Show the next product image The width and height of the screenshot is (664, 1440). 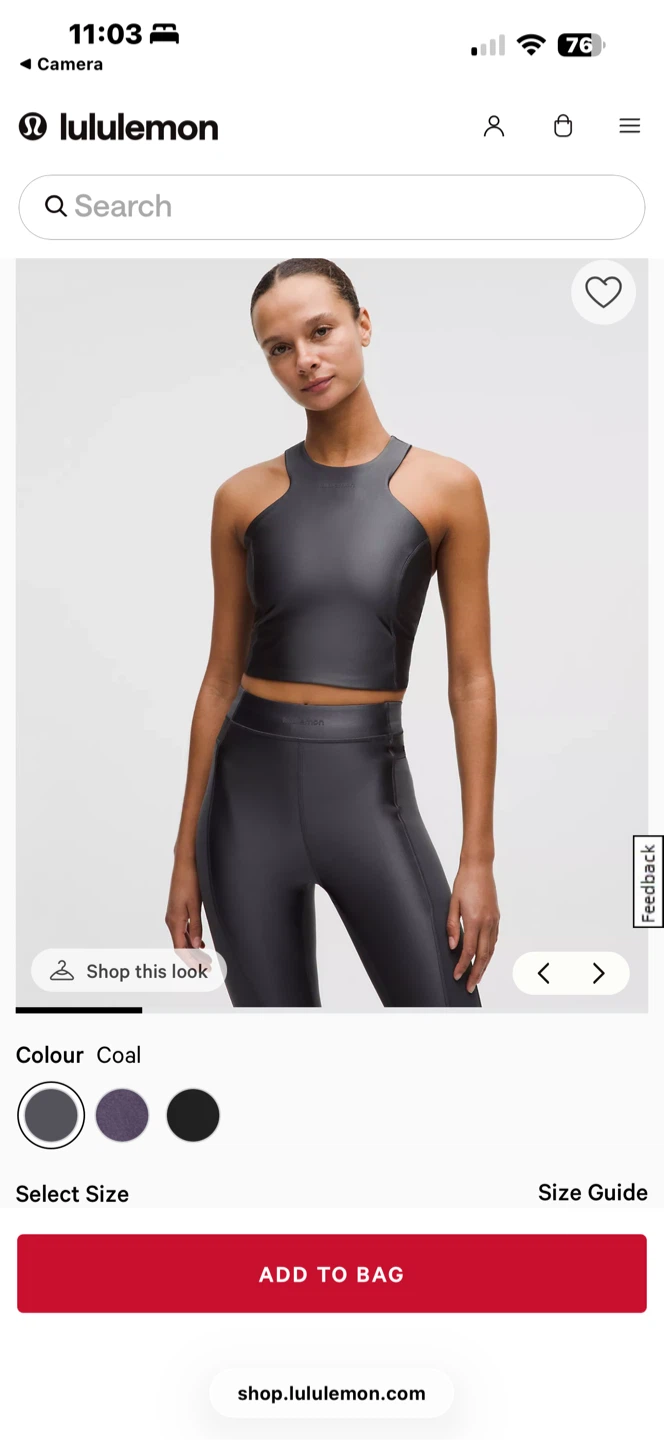(x=598, y=973)
